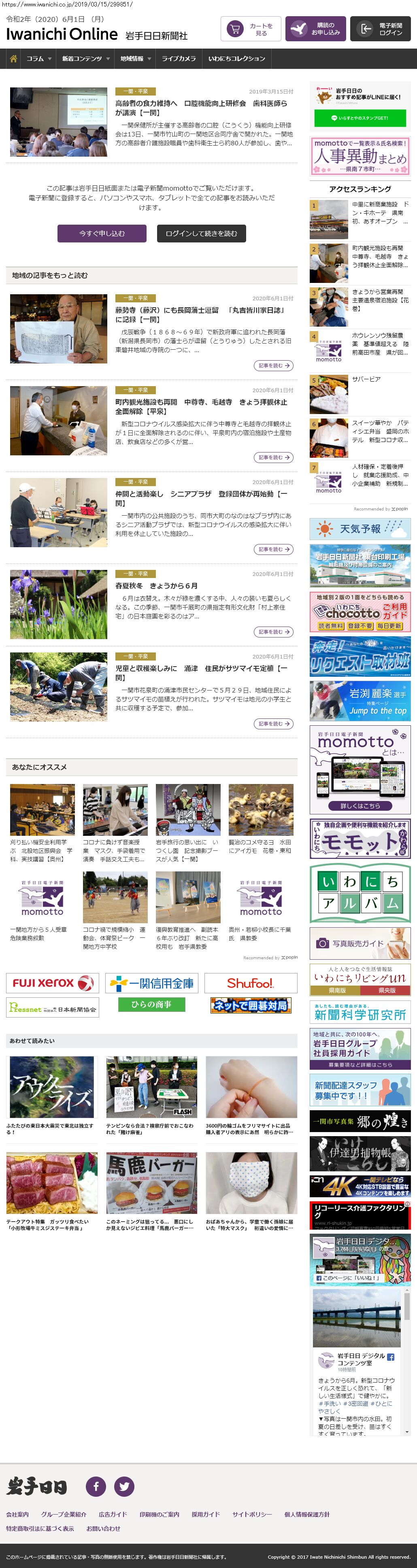
Task: Open ranking item 5 サバービア
Action: (x=366, y=380)
